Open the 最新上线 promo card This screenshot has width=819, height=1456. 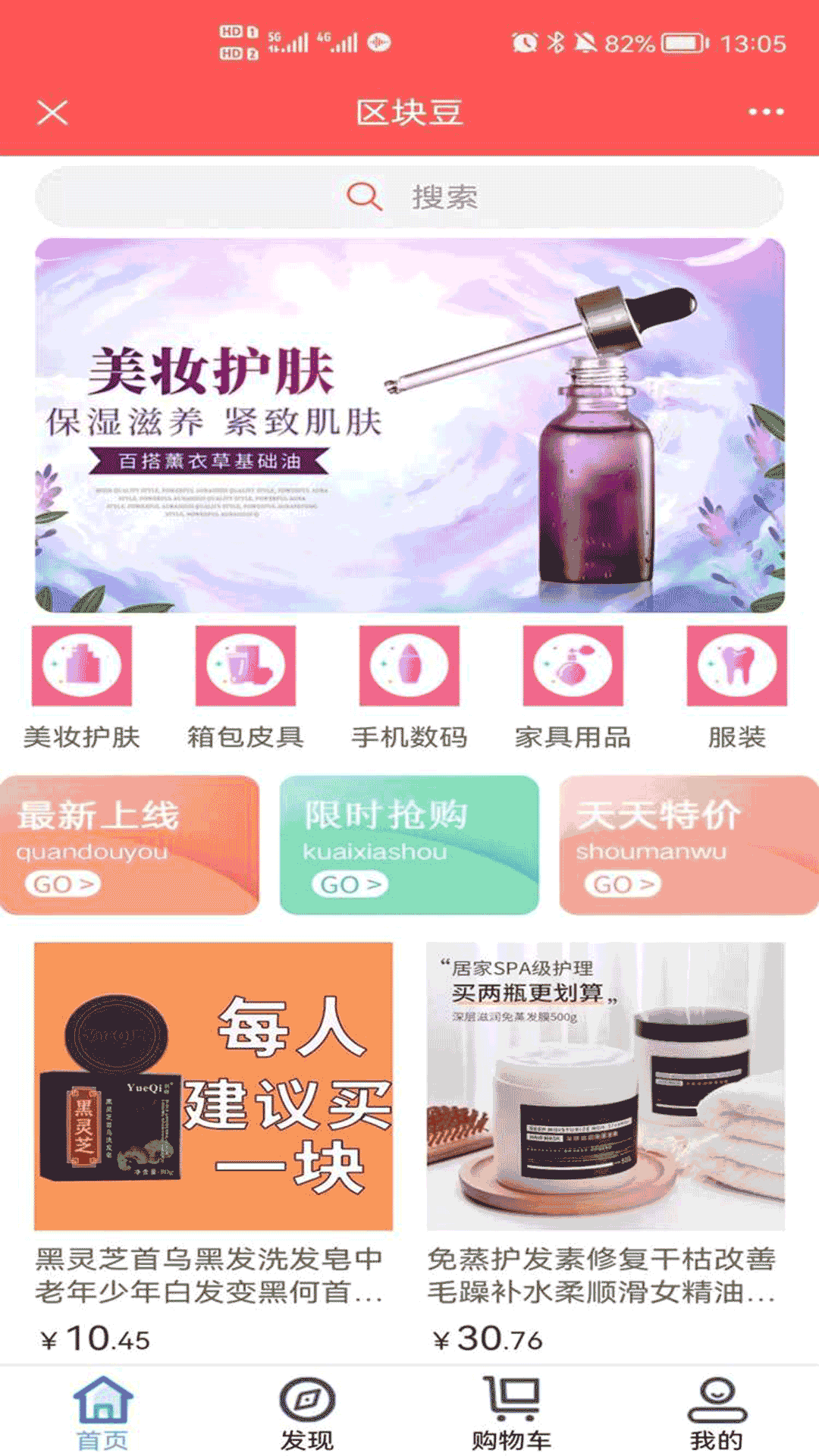[x=129, y=844]
